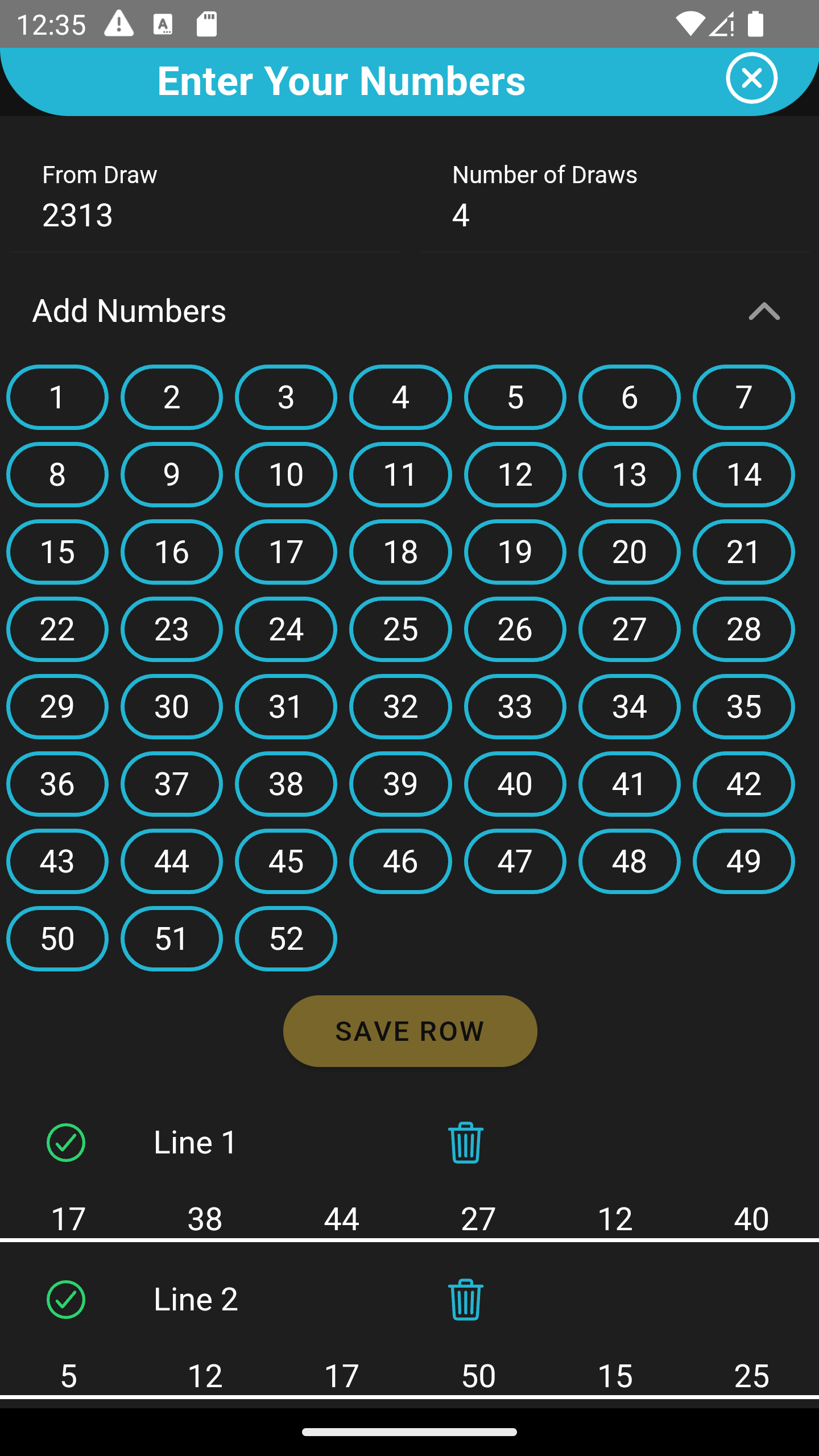Pick number 50

tap(57, 938)
